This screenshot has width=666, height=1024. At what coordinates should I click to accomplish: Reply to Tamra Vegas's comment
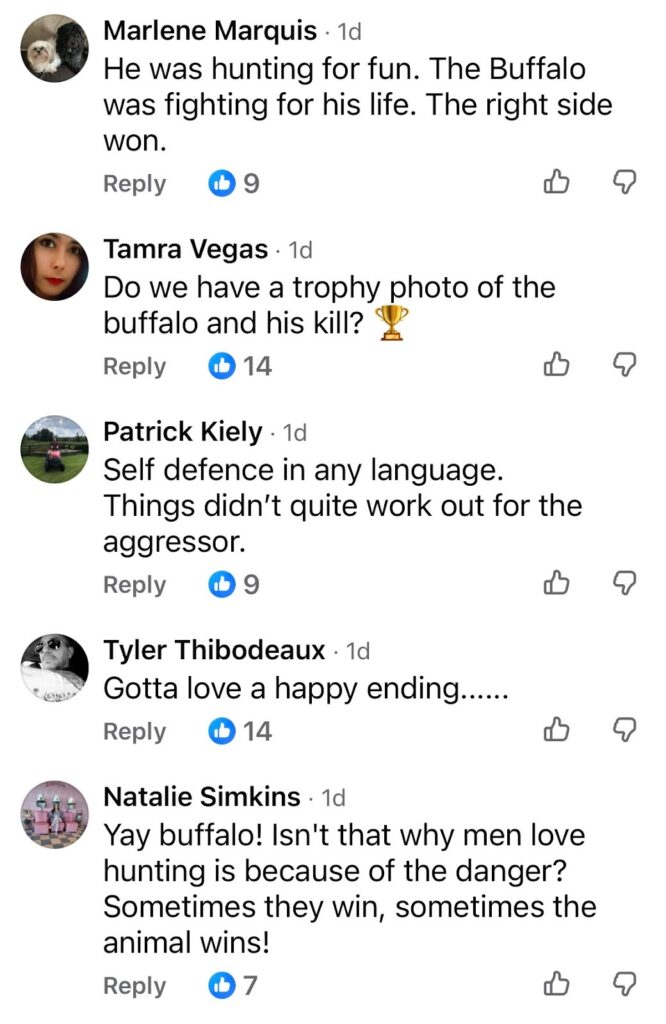(134, 367)
